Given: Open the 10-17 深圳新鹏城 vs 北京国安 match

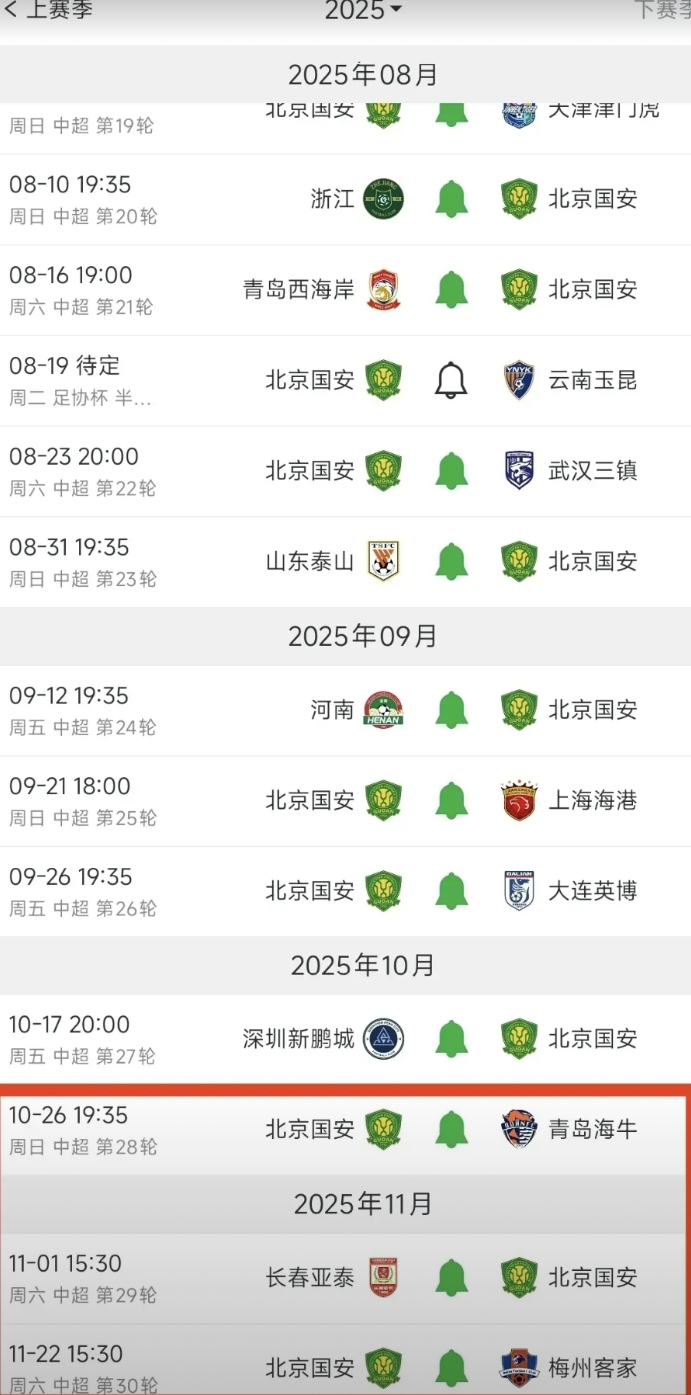Looking at the screenshot, I should pos(345,1039).
